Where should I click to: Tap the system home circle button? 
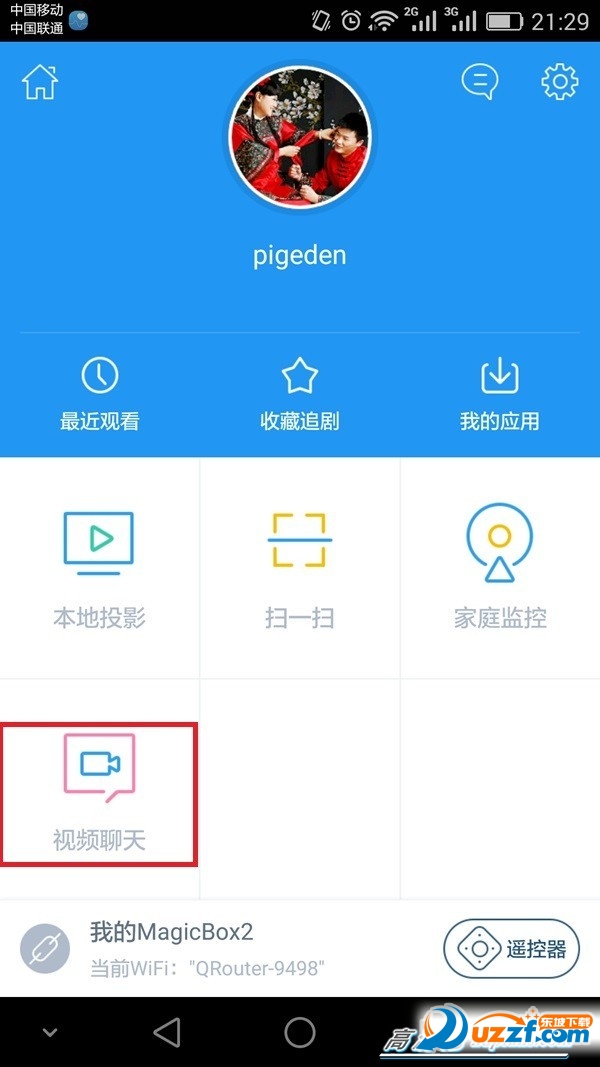tap(300, 1032)
